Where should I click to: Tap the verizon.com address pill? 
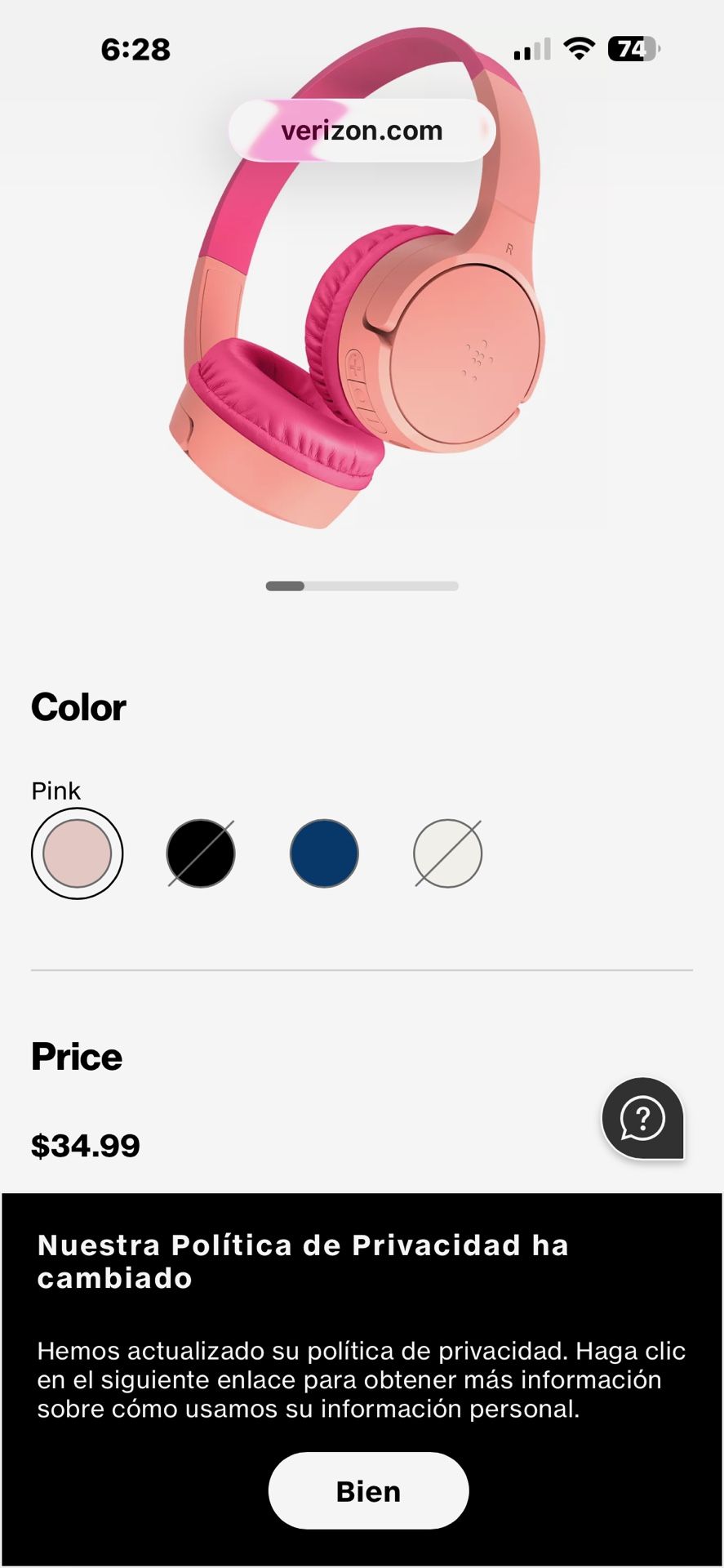click(362, 131)
